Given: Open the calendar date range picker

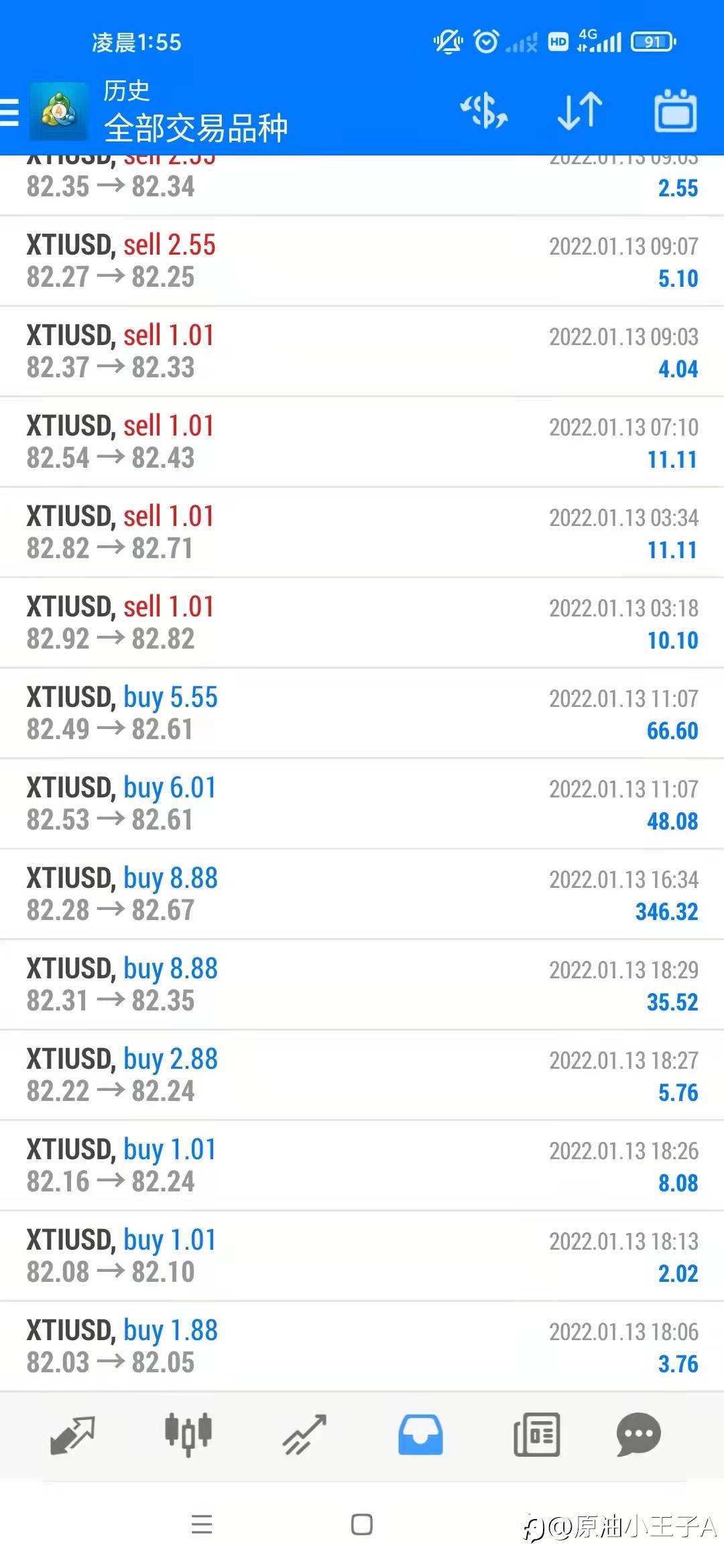Looking at the screenshot, I should click(675, 111).
